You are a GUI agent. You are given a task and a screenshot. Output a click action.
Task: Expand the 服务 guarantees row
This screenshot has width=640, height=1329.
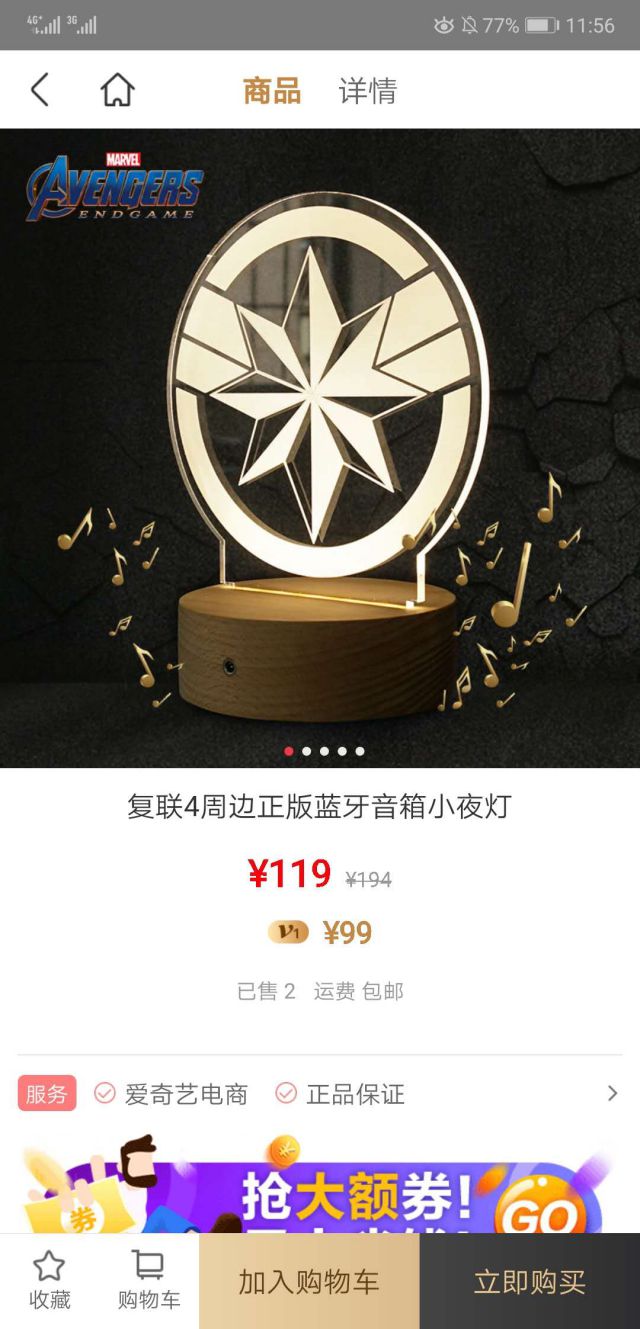(612, 1094)
